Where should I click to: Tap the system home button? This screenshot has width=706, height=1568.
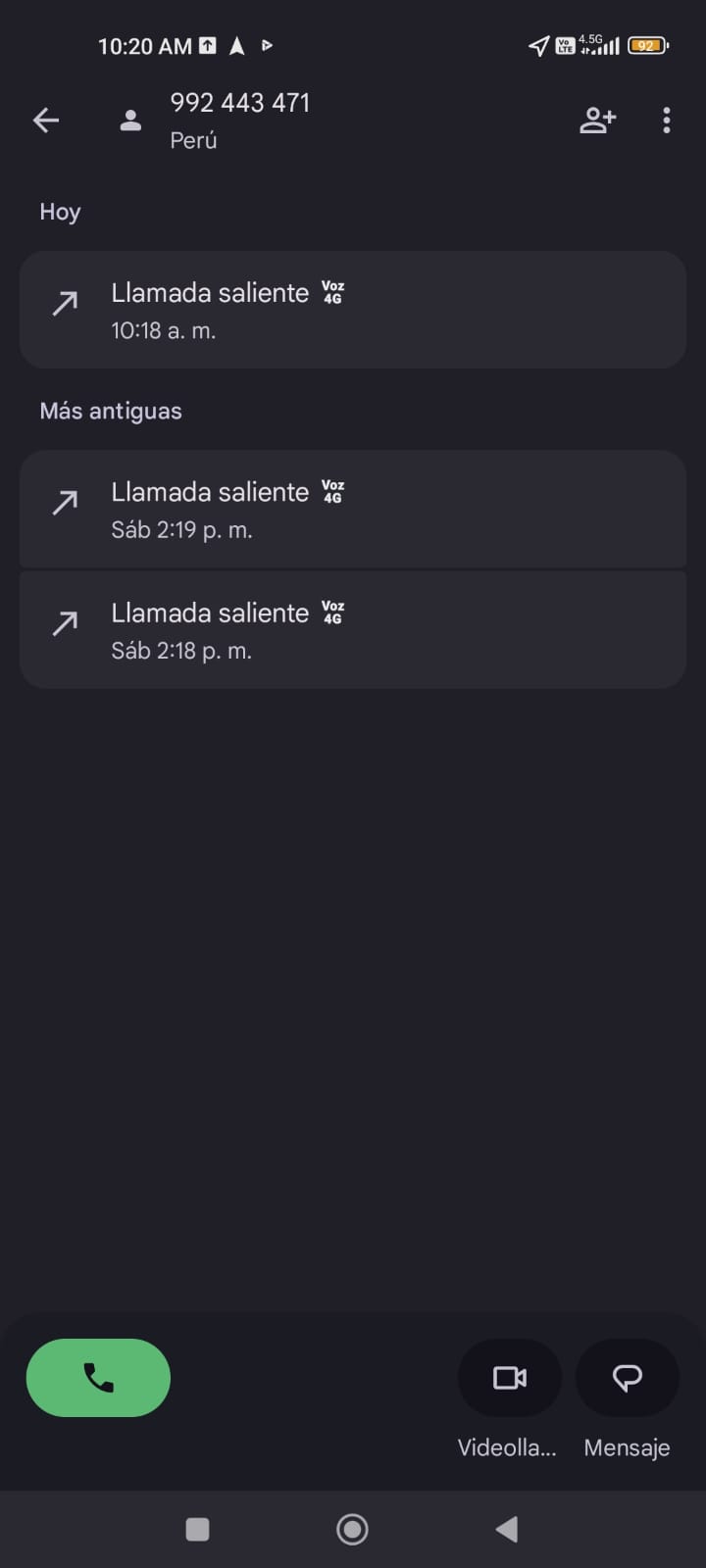[x=352, y=1529]
